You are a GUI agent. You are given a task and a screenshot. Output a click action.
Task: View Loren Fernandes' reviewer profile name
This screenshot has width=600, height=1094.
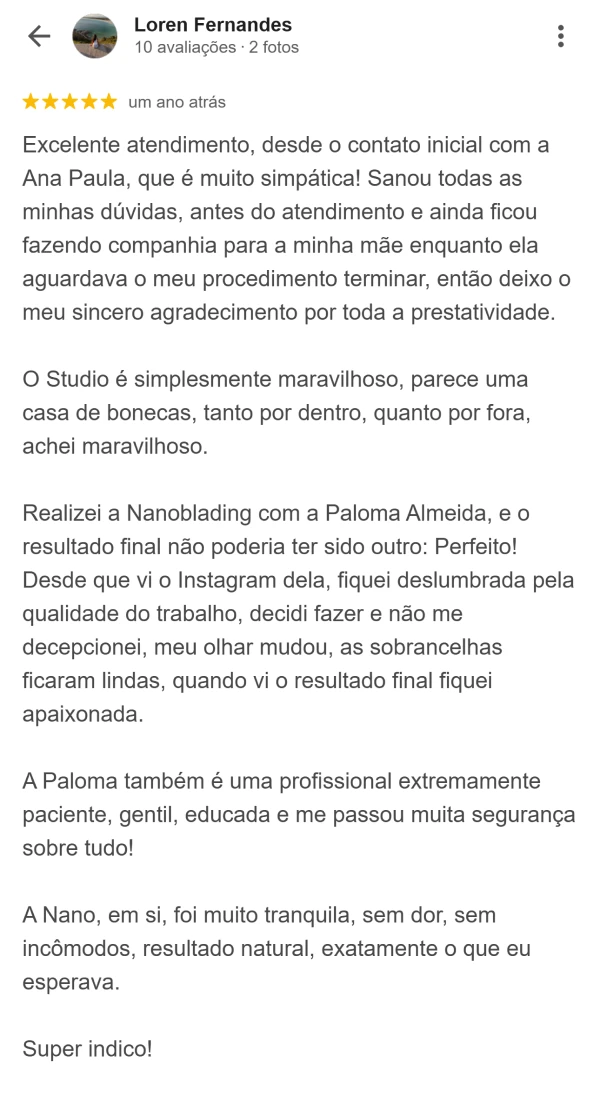[x=213, y=24]
